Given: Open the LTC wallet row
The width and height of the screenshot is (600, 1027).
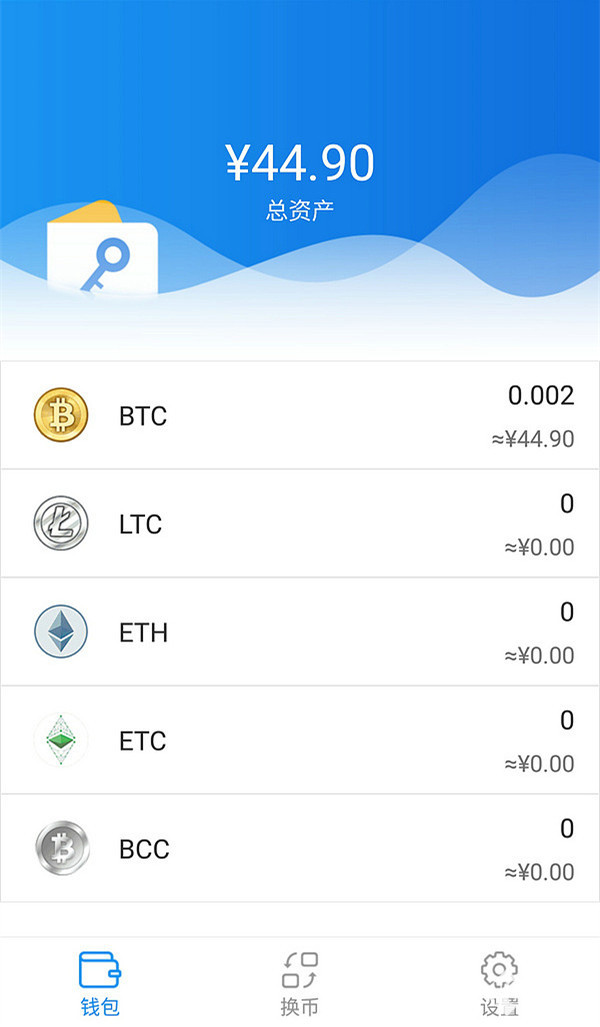Looking at the screenshot, I should point(300,524).
